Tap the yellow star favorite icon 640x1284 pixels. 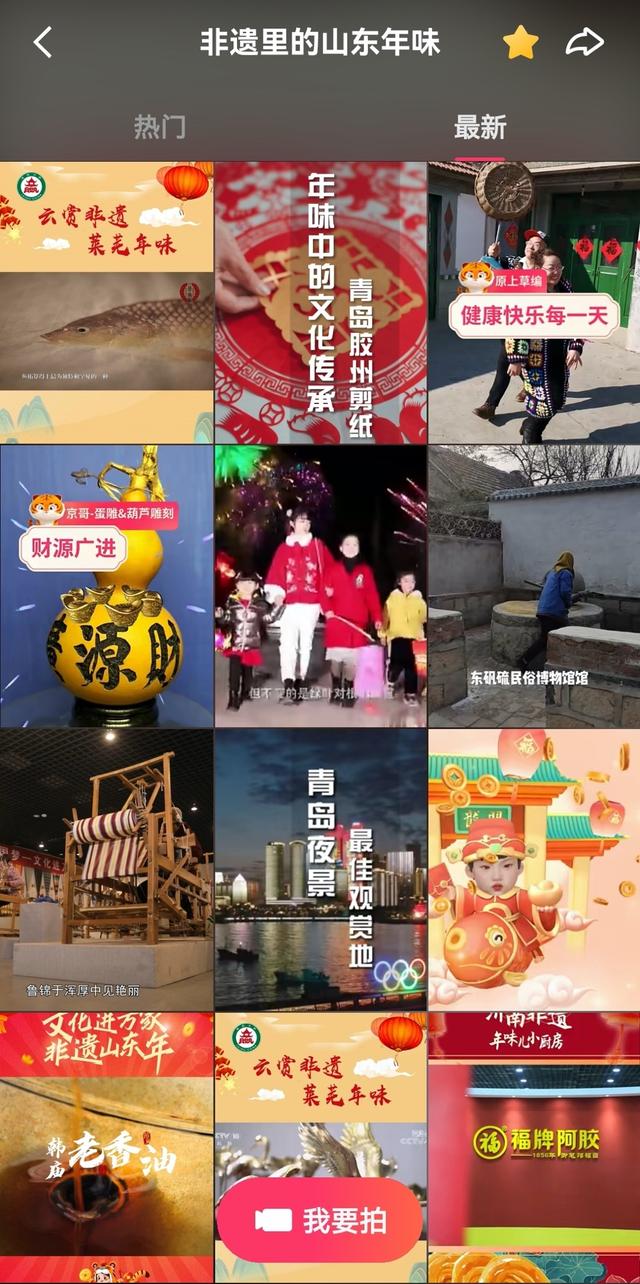[x=520, y=43]
